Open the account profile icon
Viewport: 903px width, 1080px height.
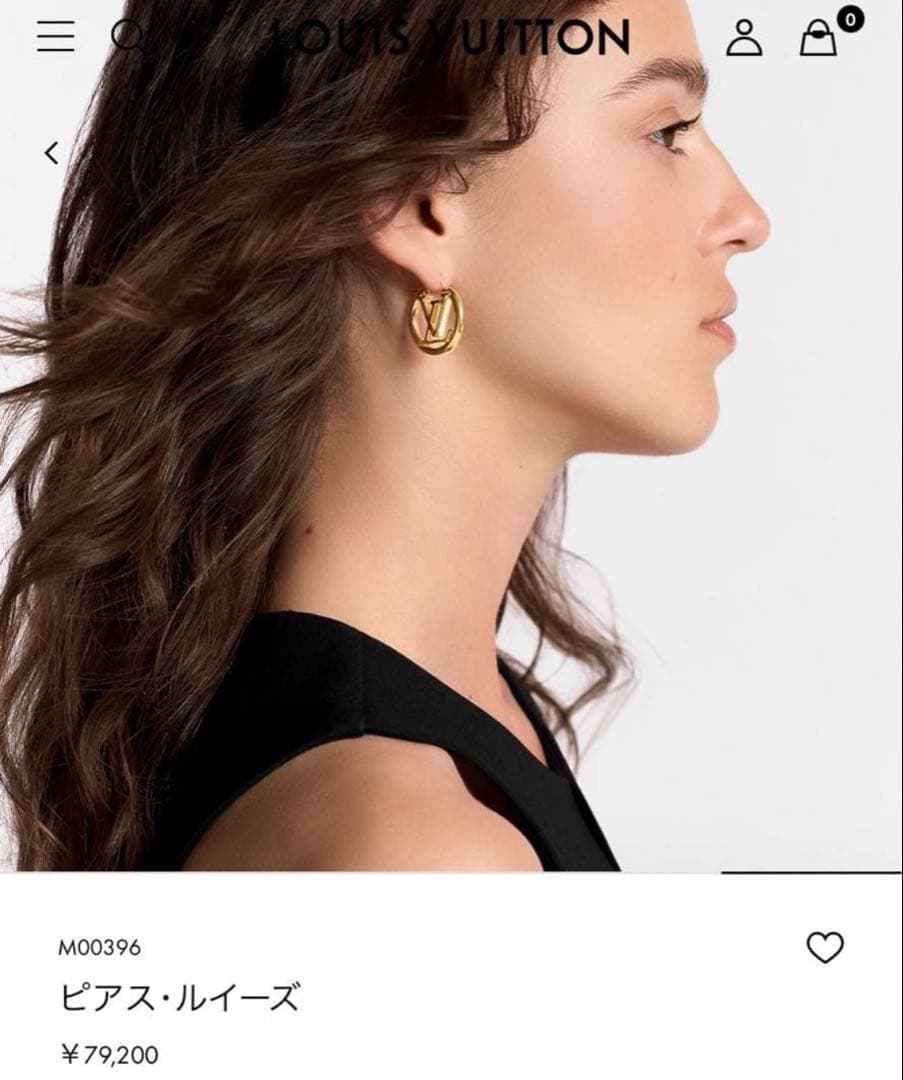[x=744, y=37]
